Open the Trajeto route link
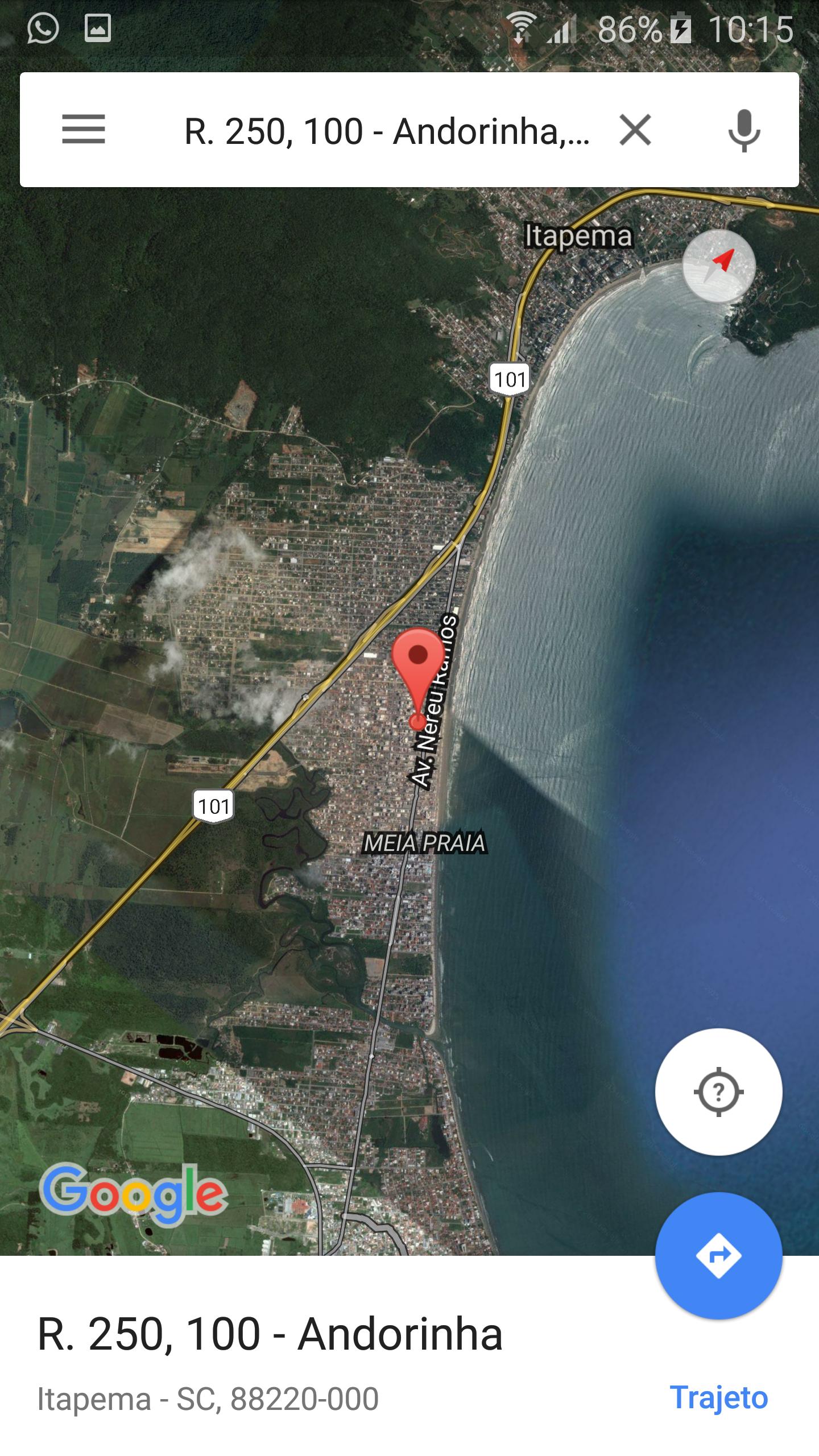 pyautogui.click(x=719, y=1397)
